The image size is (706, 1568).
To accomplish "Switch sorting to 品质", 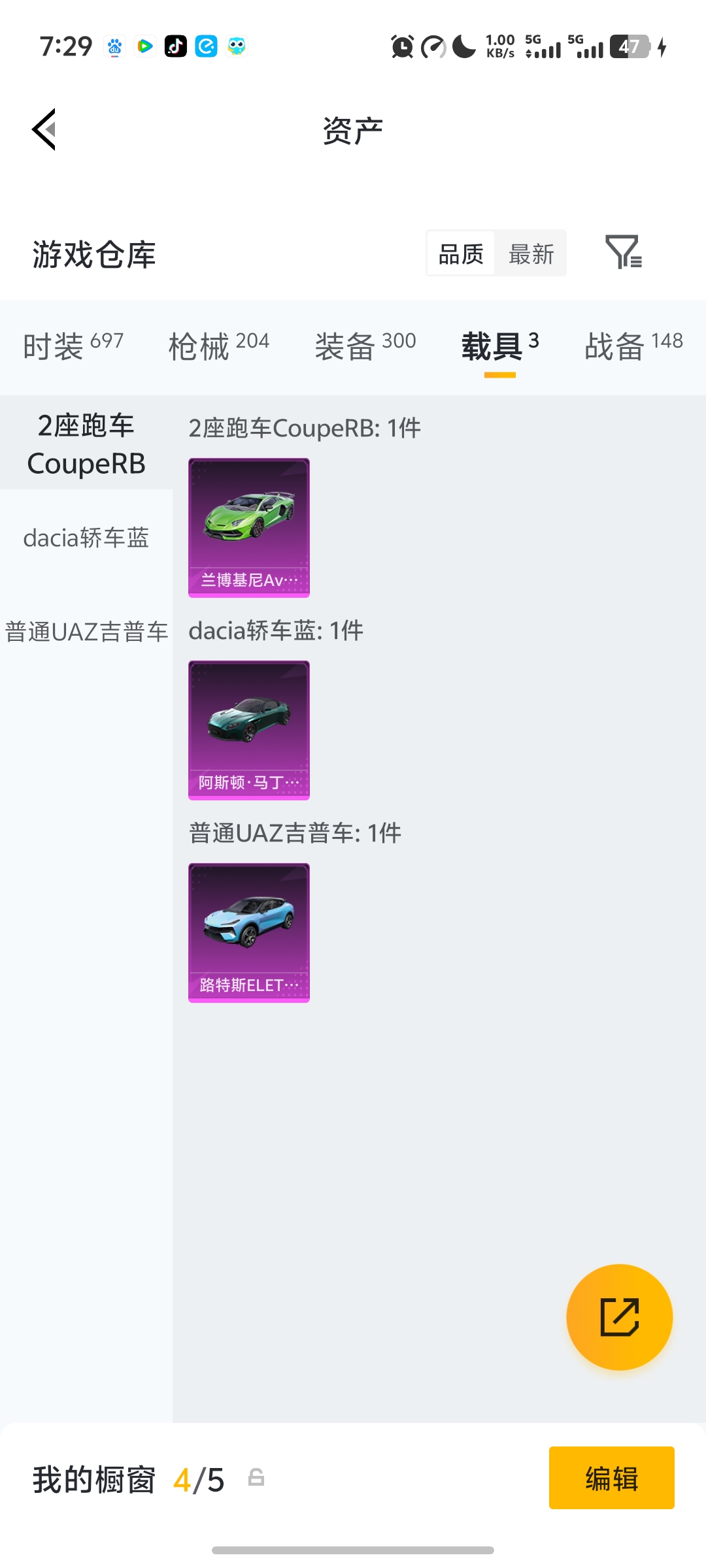I will pos(461,253).
